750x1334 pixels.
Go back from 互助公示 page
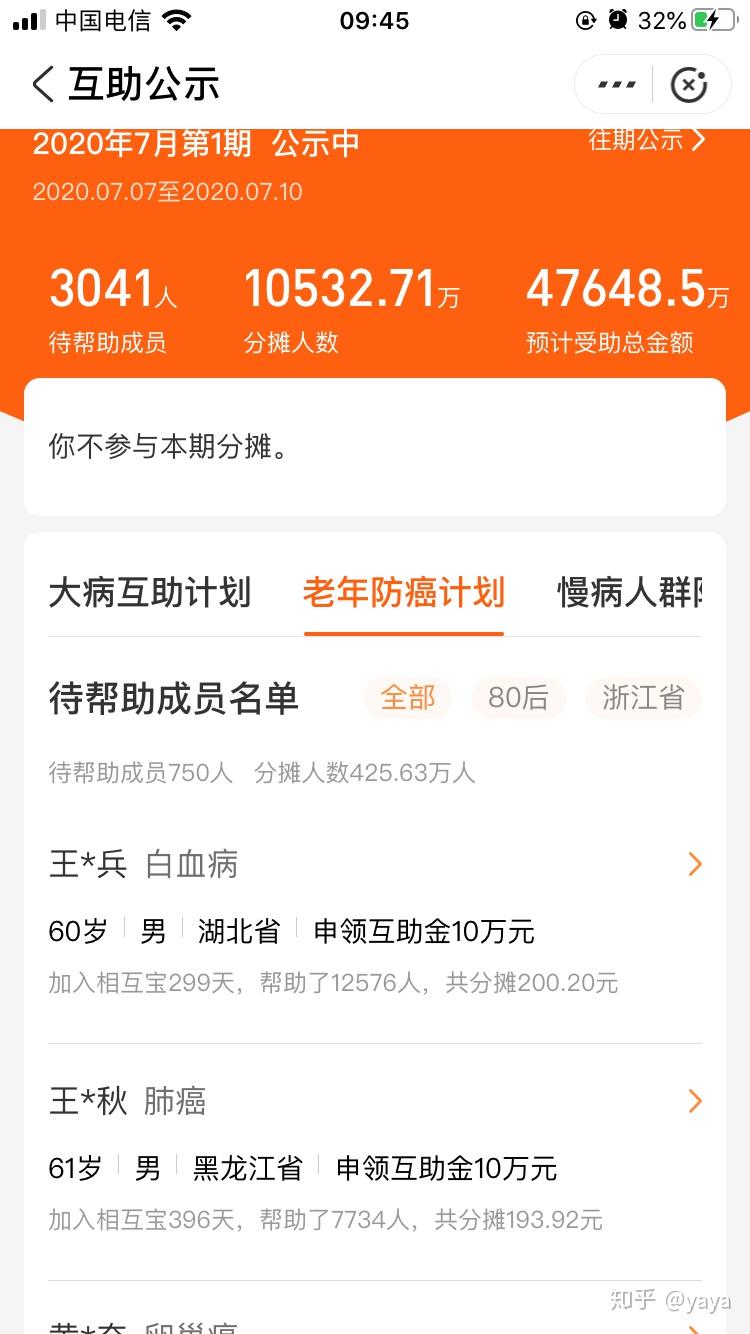coord(43,85)
